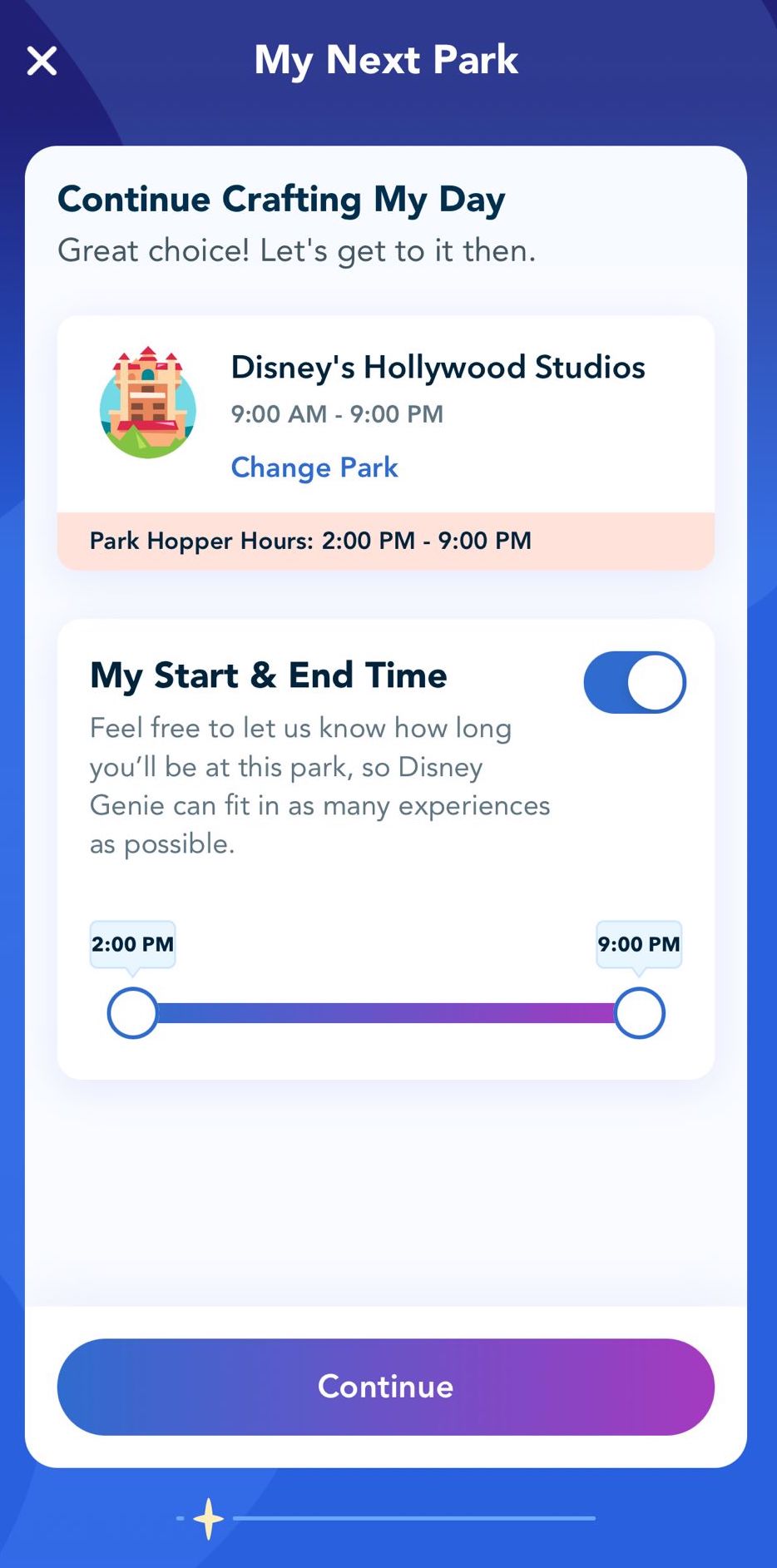Tap the 9:00 PM end time handle
This screenshot has width=777, height=1568.
click(639, 1012)
